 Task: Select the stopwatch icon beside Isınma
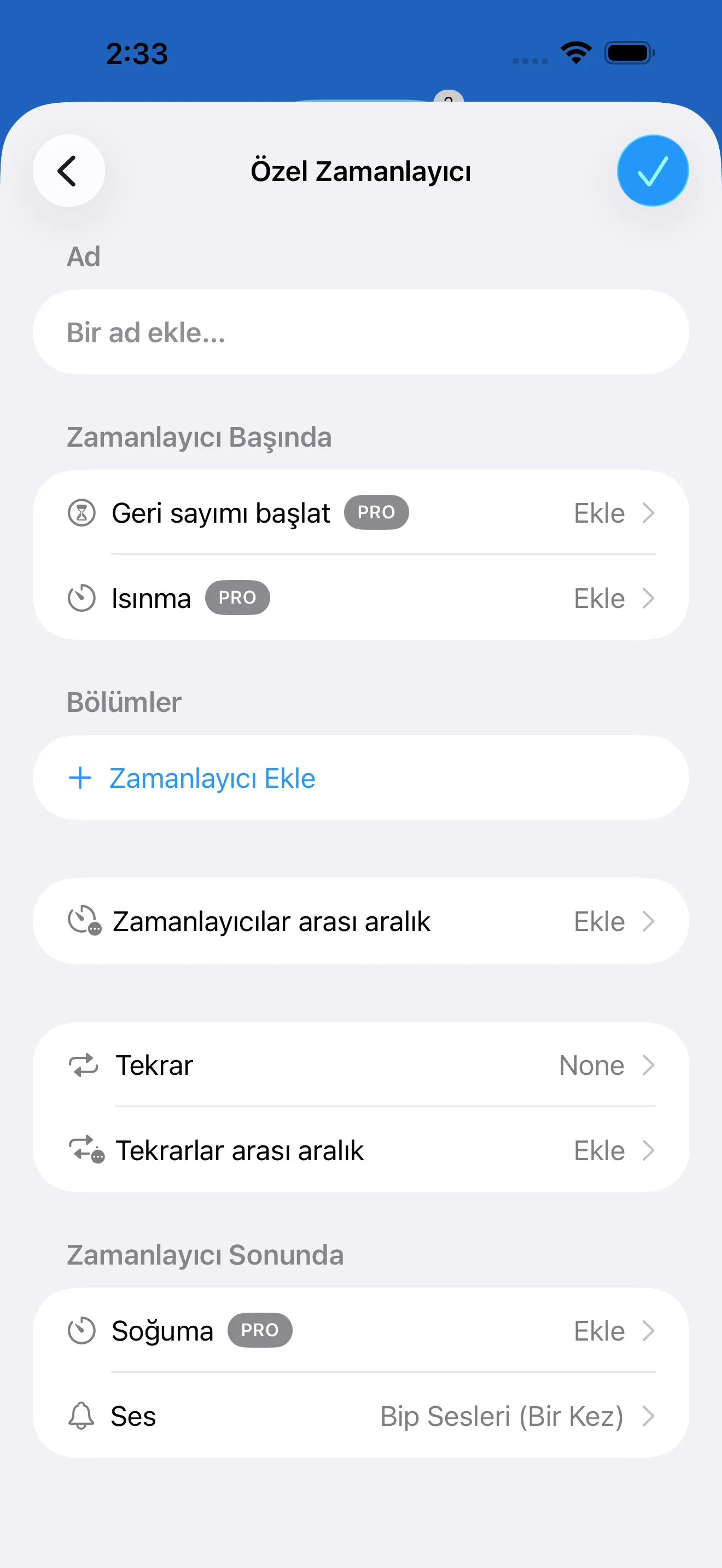[81, 598]
